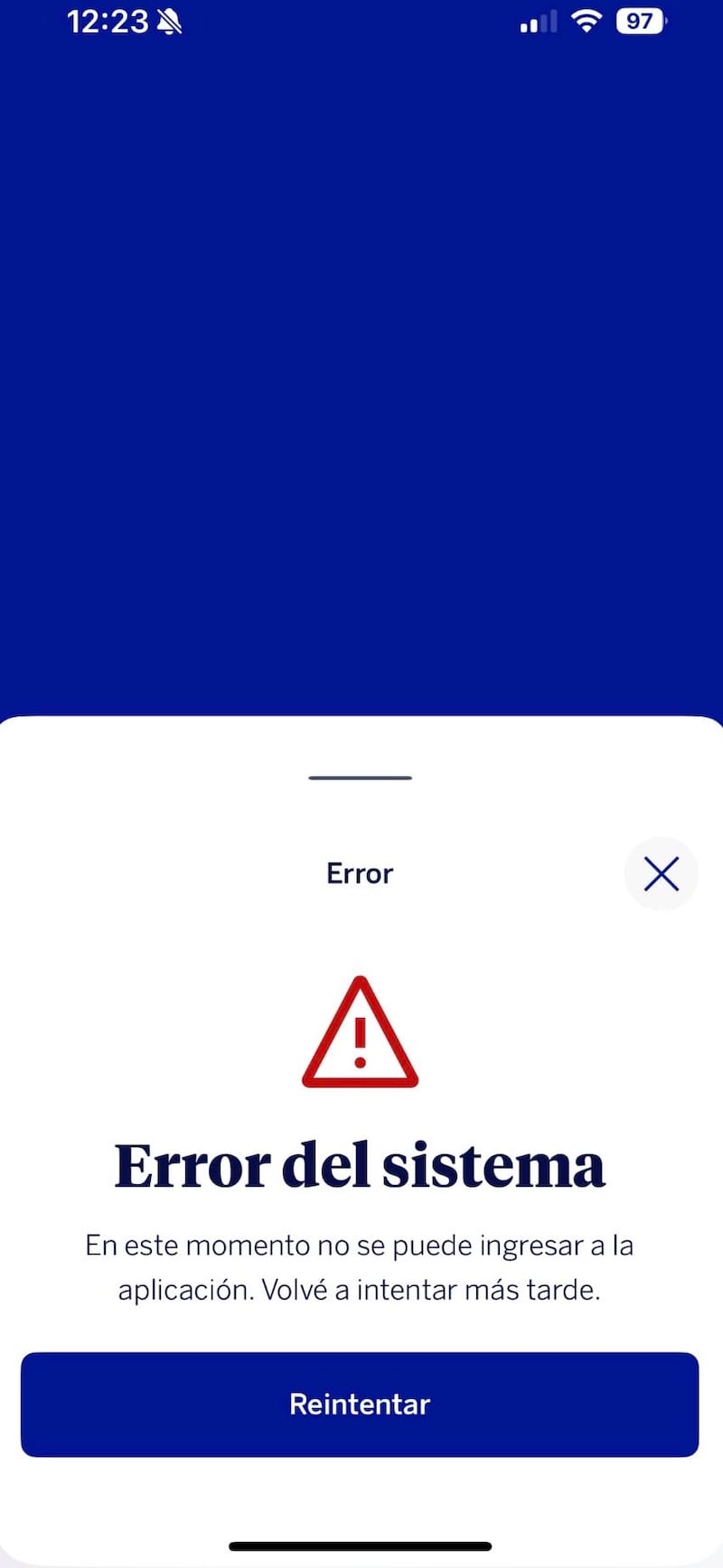723x1568 pixels.
Task: Close the error dialog with the X
Action: [661, 873]
